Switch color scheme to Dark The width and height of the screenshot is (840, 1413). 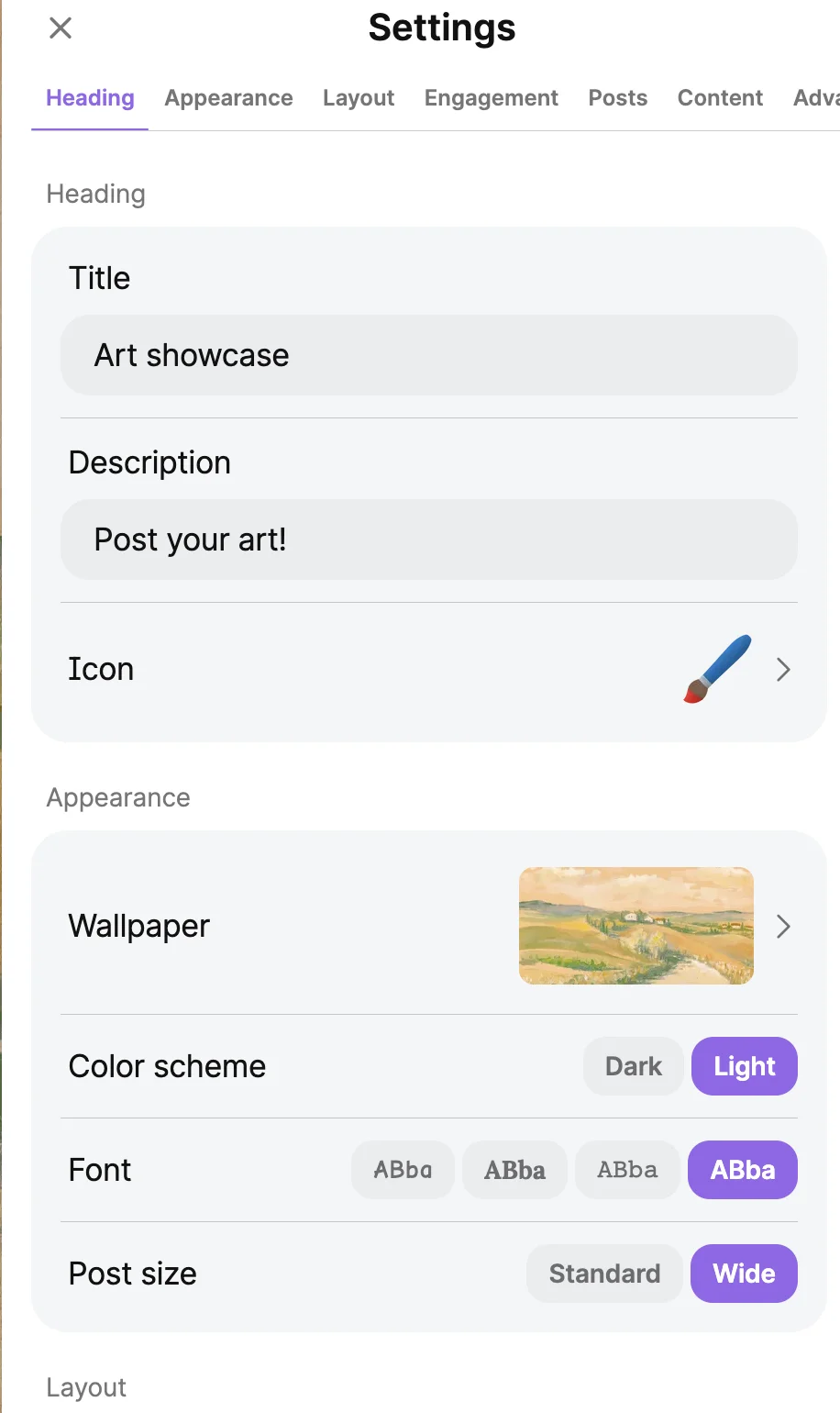point(632,1065)
